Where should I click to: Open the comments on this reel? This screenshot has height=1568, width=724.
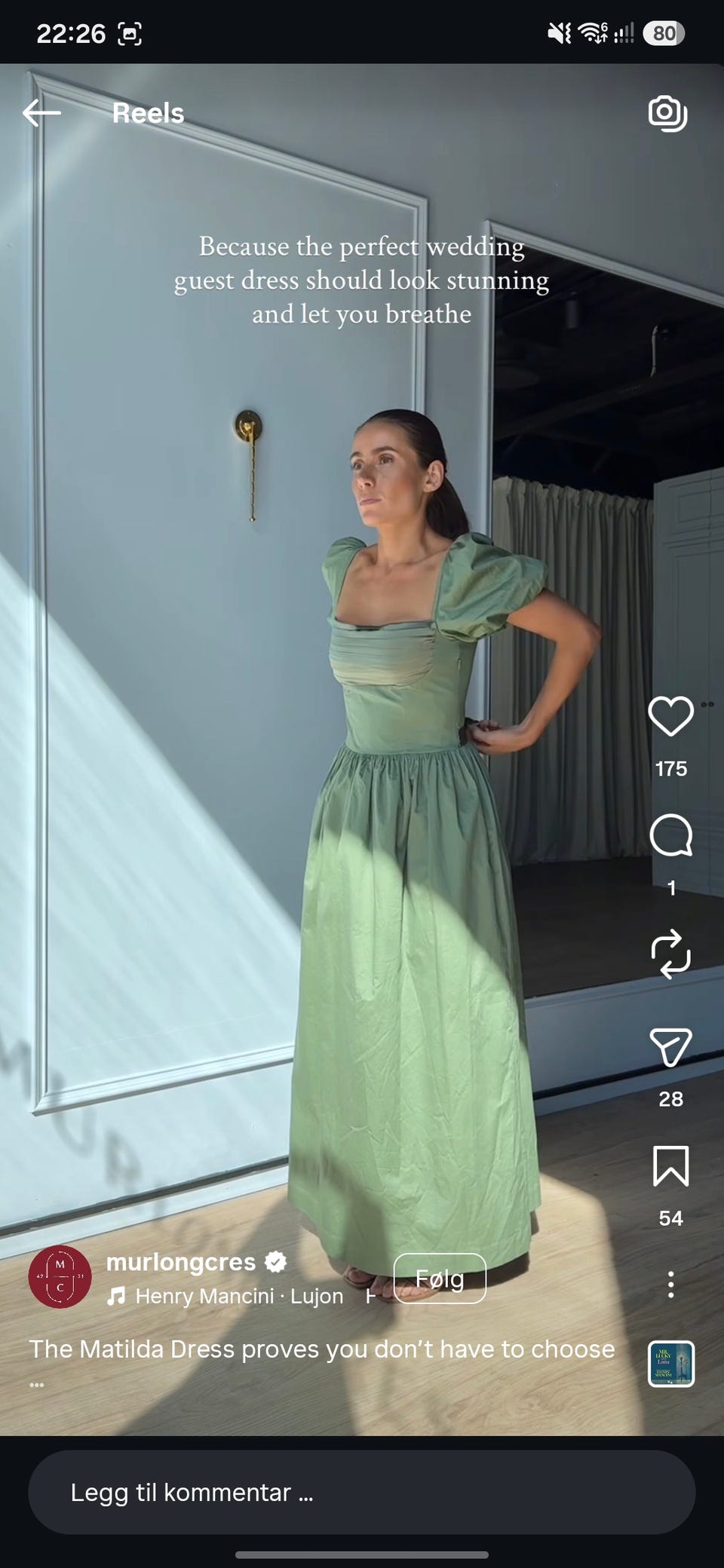[670, 835]
